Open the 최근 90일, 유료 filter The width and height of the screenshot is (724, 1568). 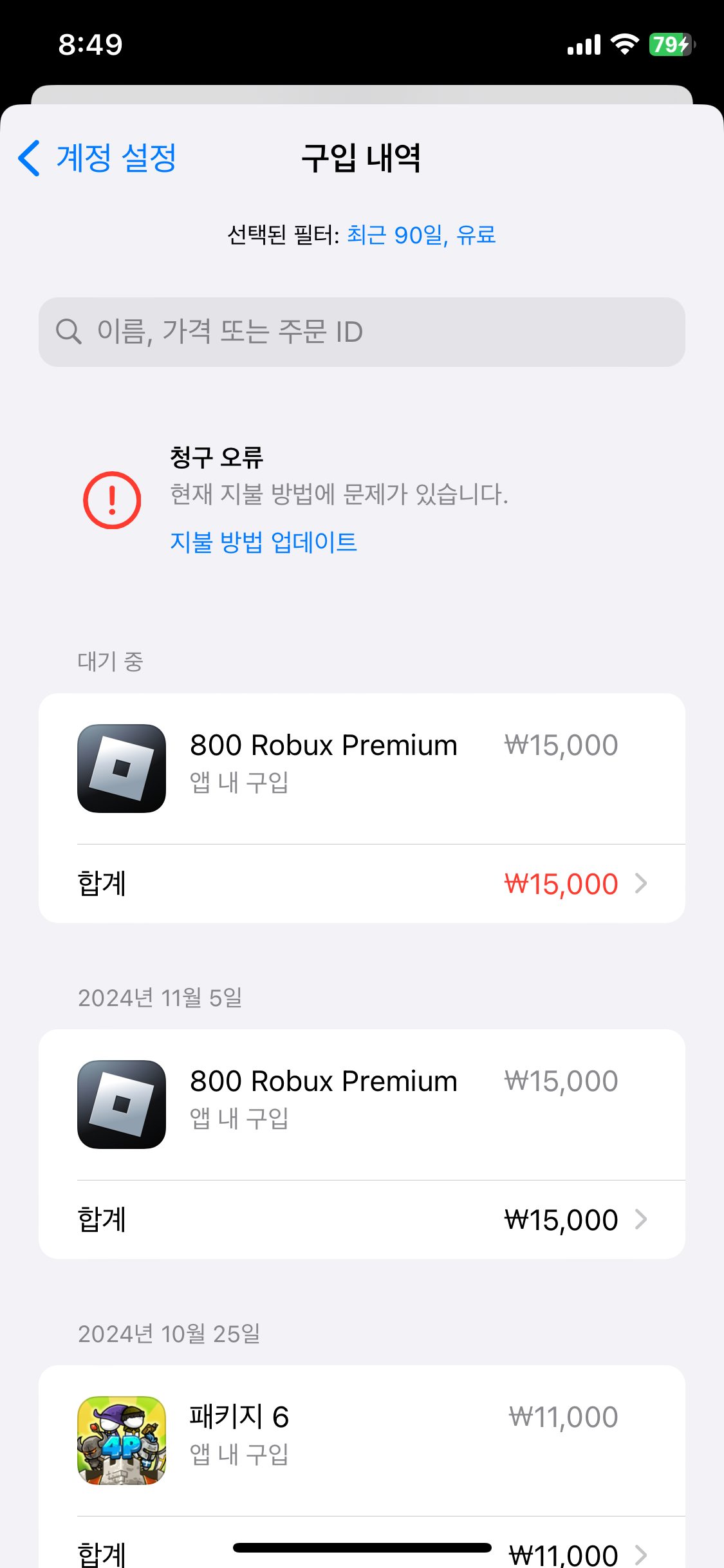pyautogui.click(x=421, y=235)
